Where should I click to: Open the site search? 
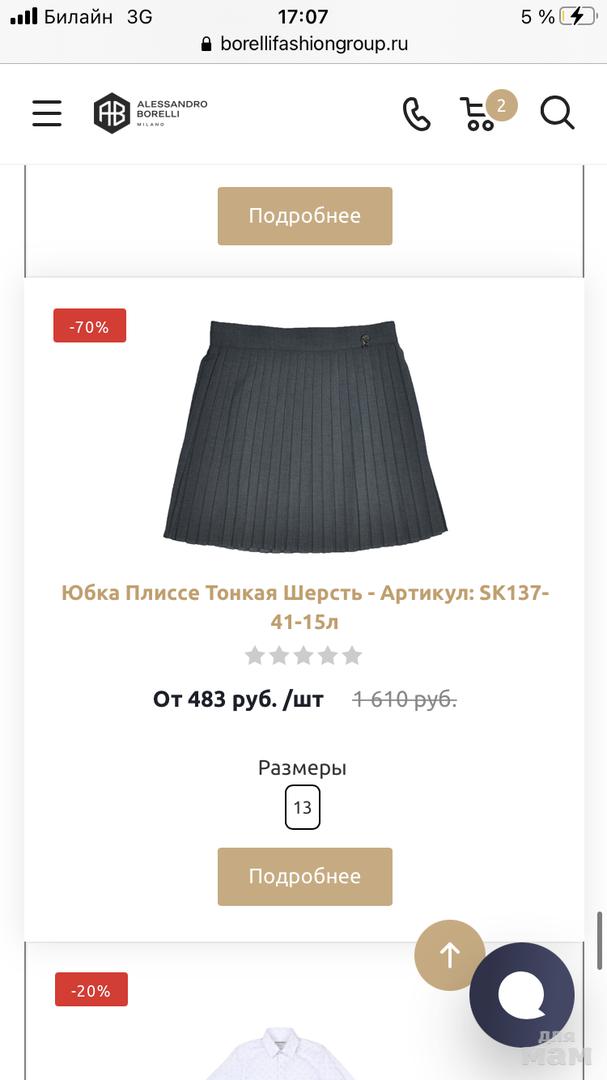tap(557, 113)
